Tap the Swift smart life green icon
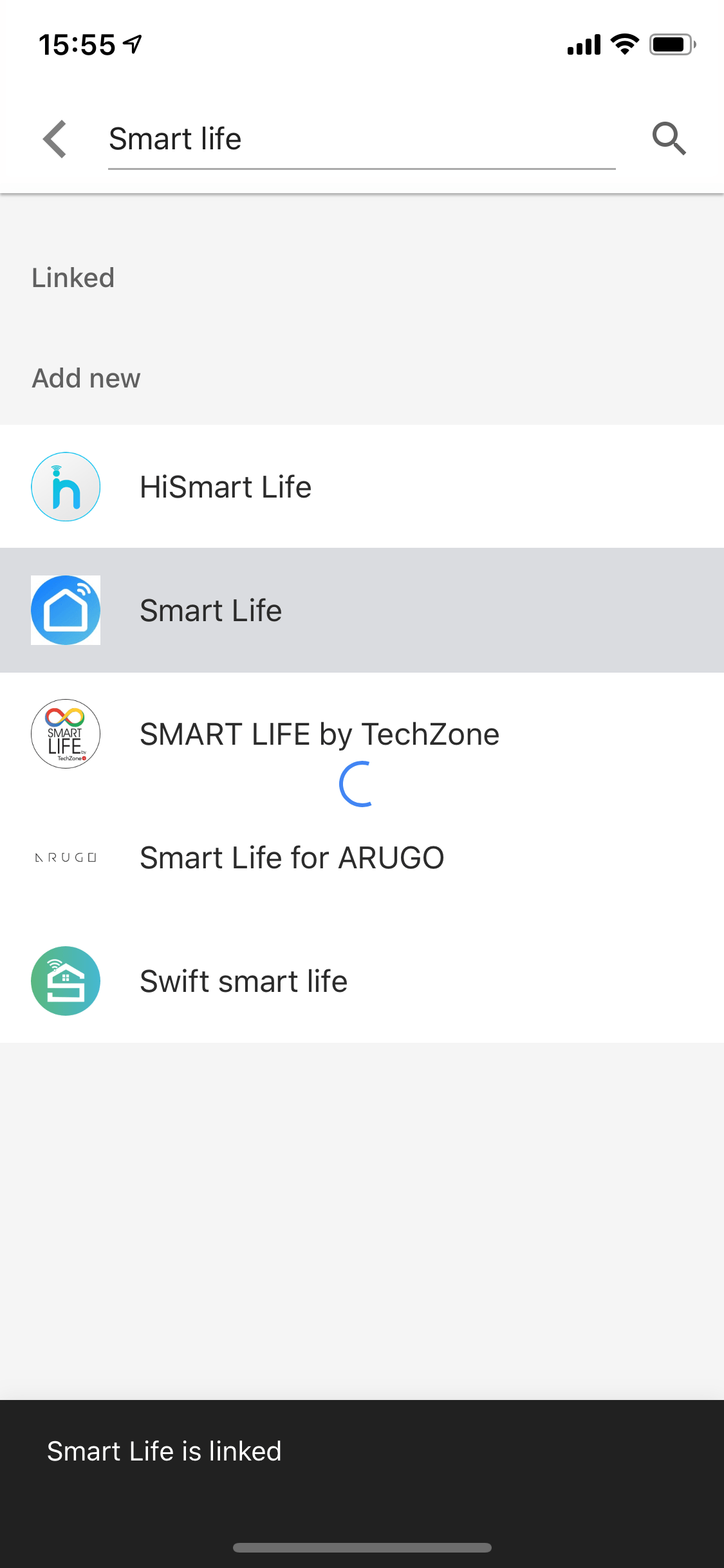 click(65, 980)
